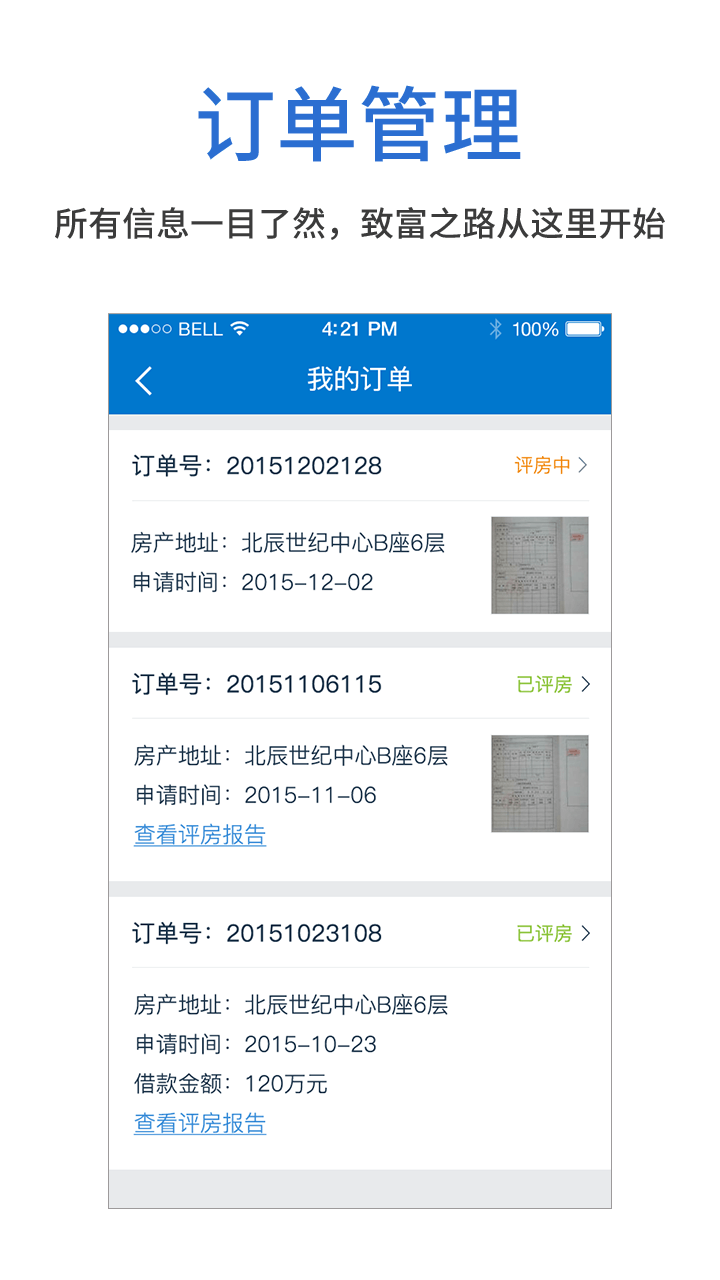Open the document thumbnail for order 20151202128
The height and width of the screenshot is (1280, 720).
(x=540, y=565)
